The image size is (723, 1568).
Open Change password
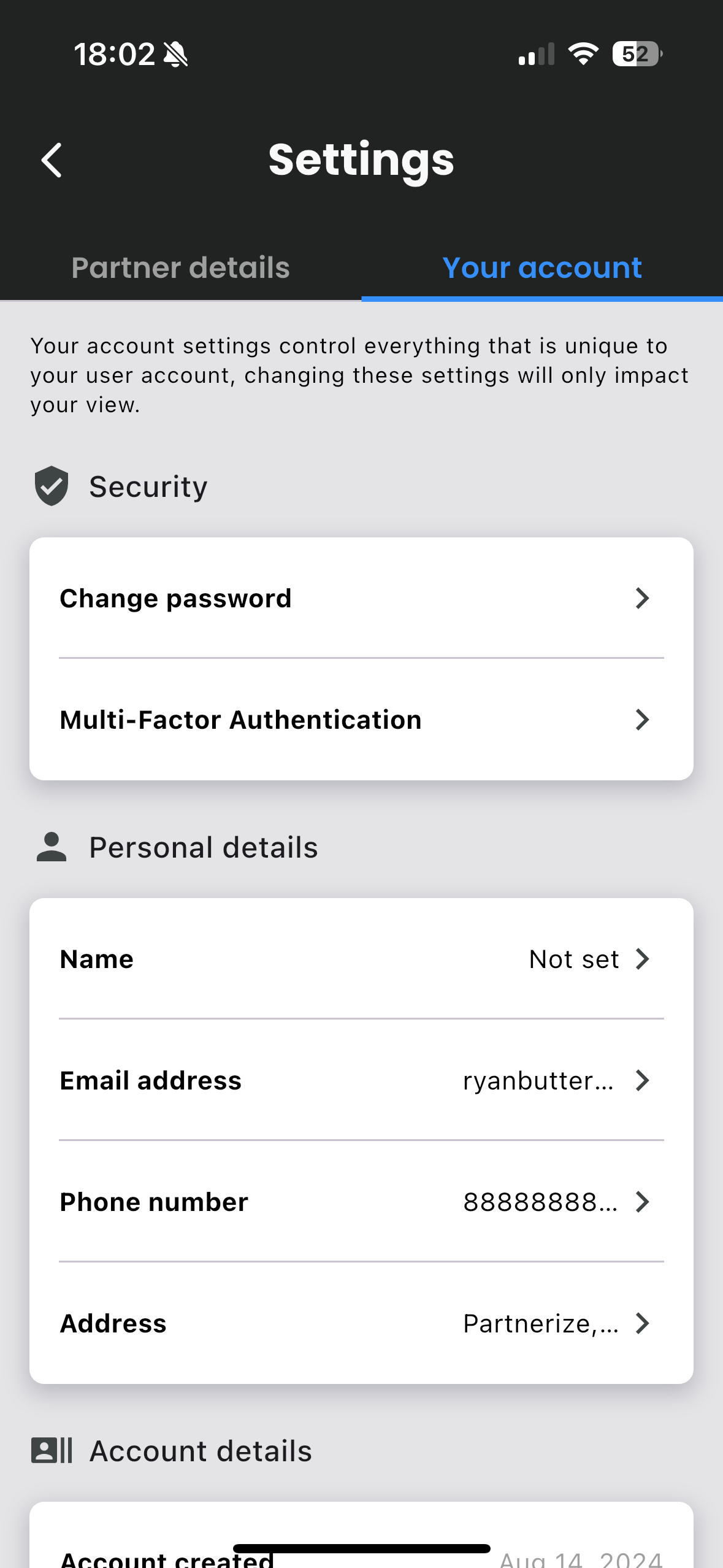click(x=361, y=598)
